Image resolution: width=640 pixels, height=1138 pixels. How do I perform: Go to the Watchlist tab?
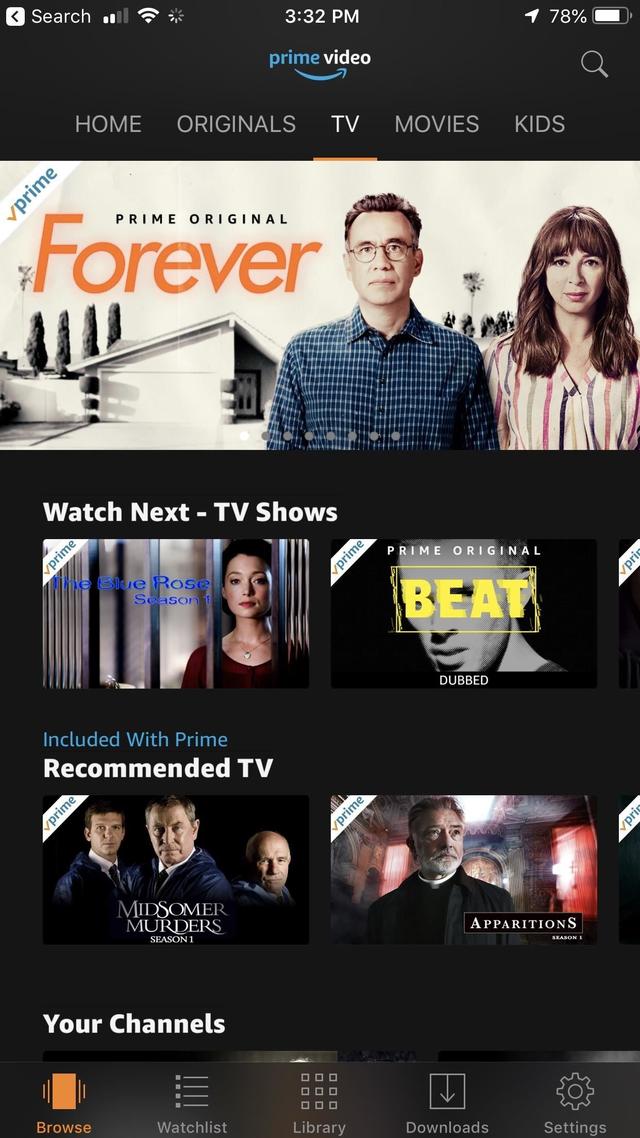click(x=192, y=1101)
